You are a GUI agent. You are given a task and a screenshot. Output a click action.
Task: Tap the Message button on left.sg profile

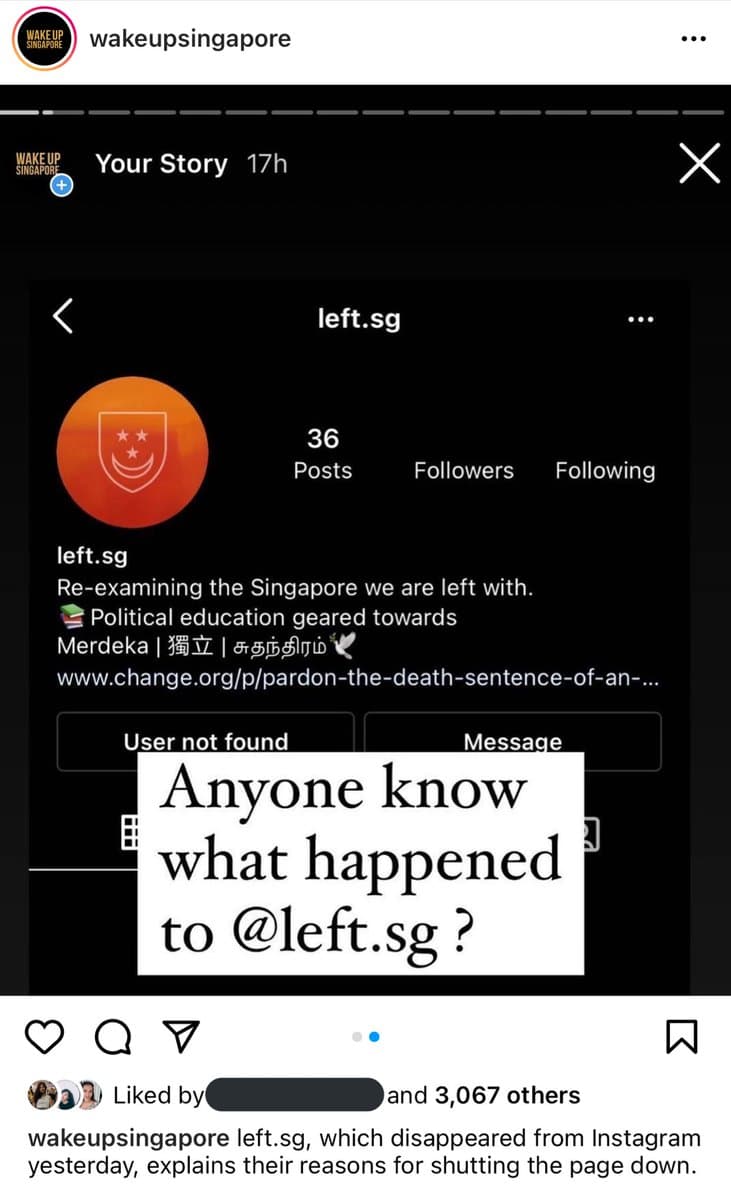click(512, 741)
